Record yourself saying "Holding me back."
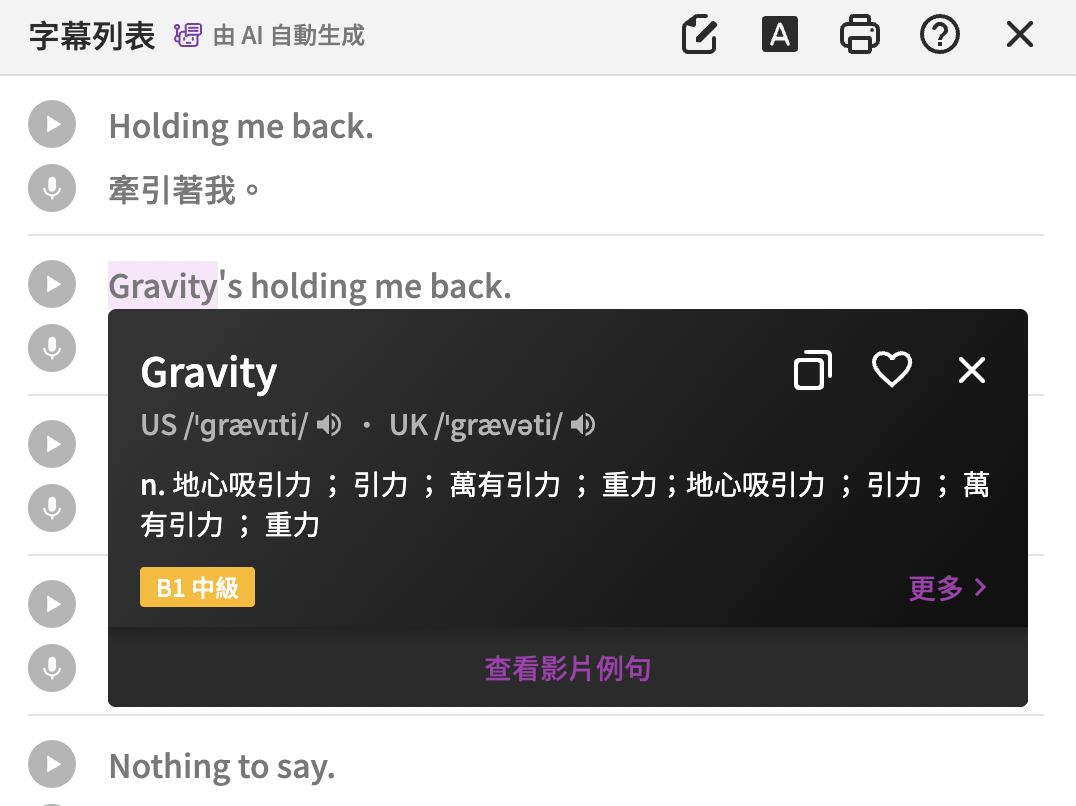Image resolution: width=1076 pixels, height=806 pixels. point(52,188)
